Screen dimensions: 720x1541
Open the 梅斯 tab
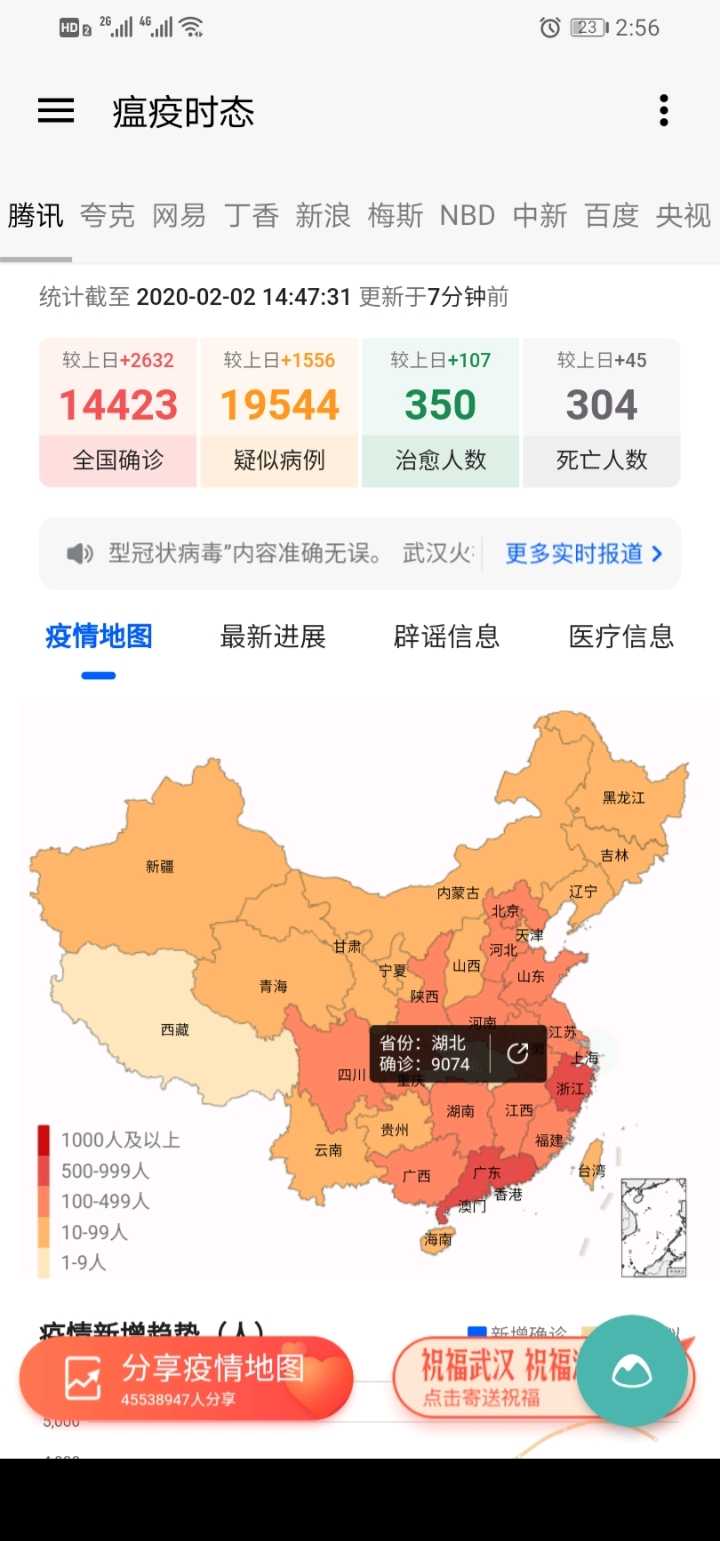click(x=395, y=215)
